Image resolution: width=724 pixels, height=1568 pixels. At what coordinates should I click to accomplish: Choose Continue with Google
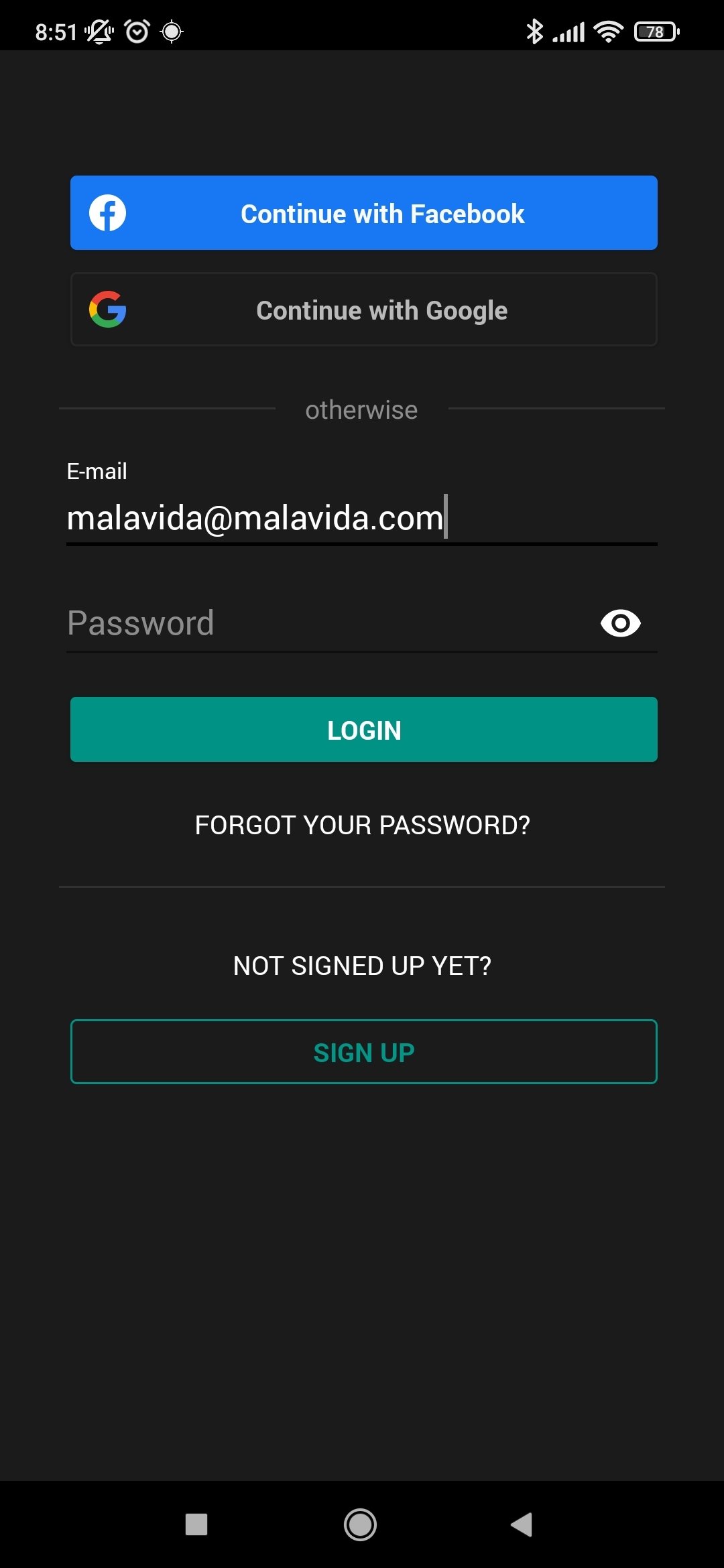click(x=363, y=310)
